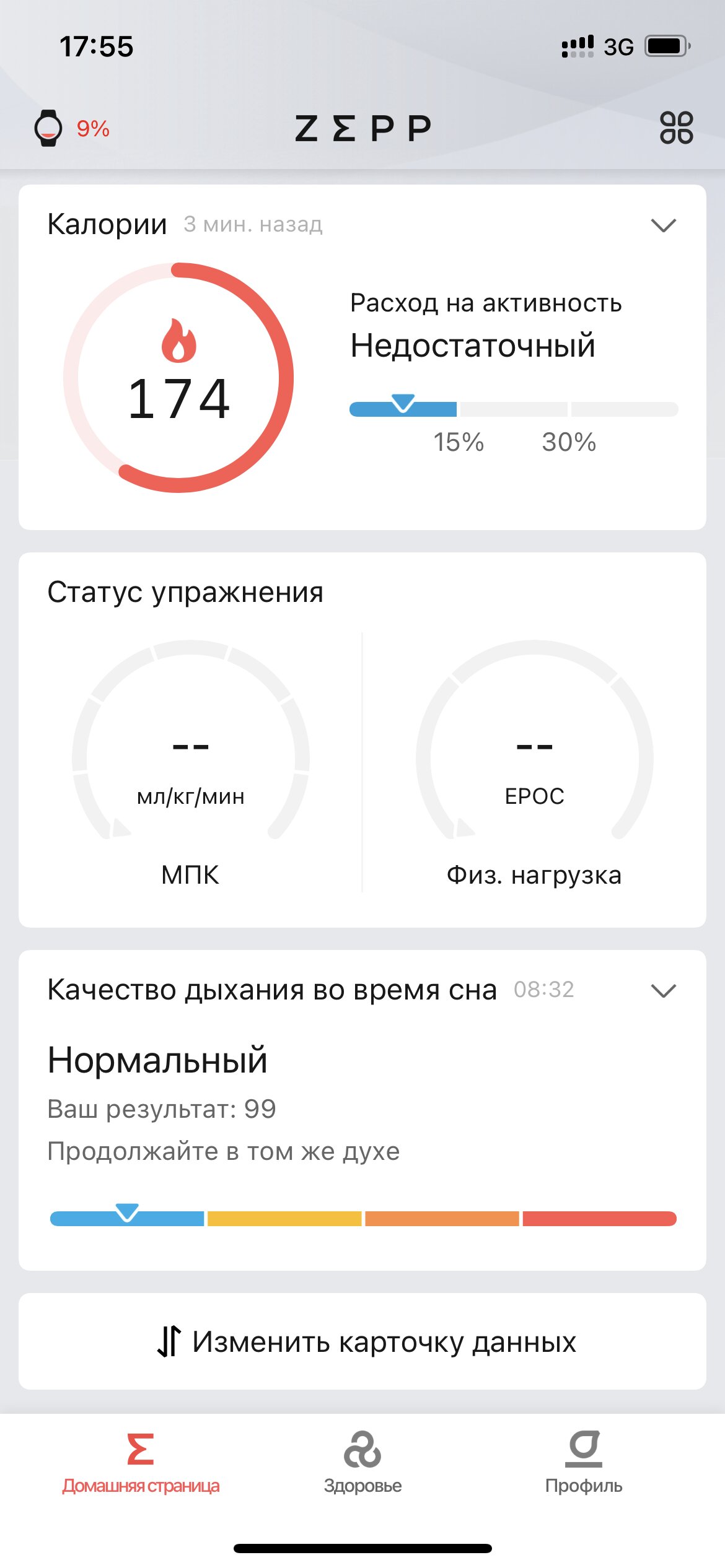Open the 174 calories ring

178,378
